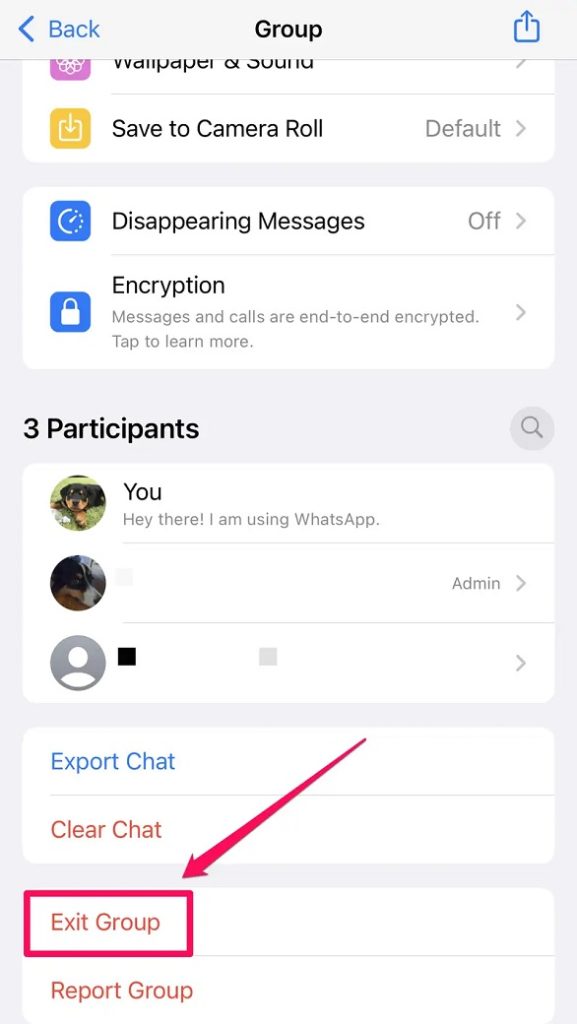Viewport: 577px width, 1024px height.
Task: Open the Save to Camera Roll setting
Action: [x=288, y=129]
